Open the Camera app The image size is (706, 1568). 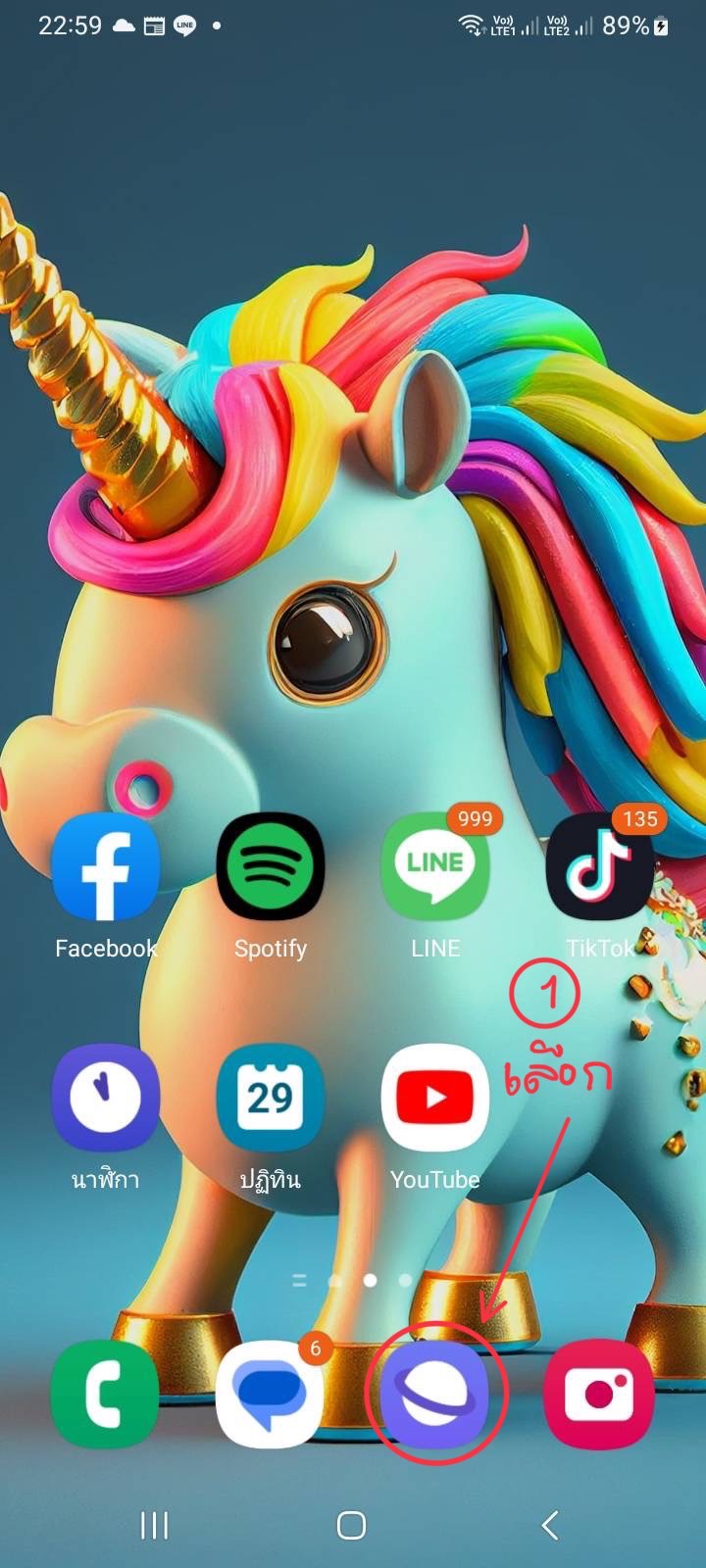(599, 1394)
